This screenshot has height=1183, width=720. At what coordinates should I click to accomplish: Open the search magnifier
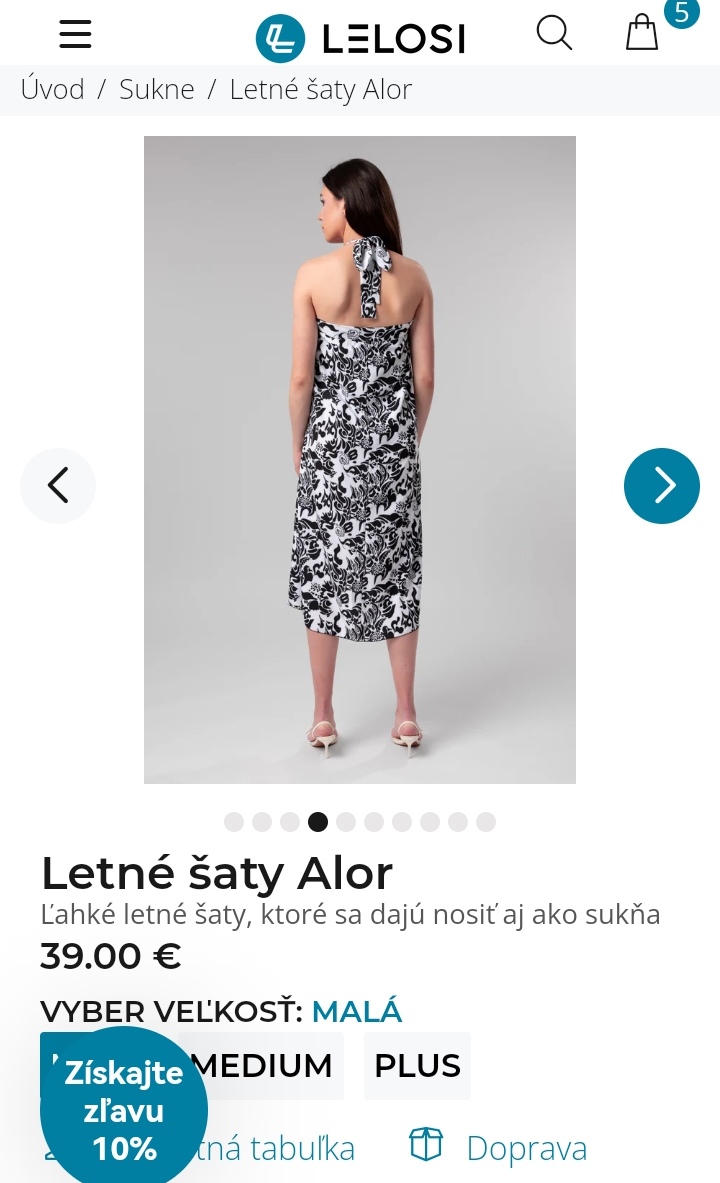point(554,34)
